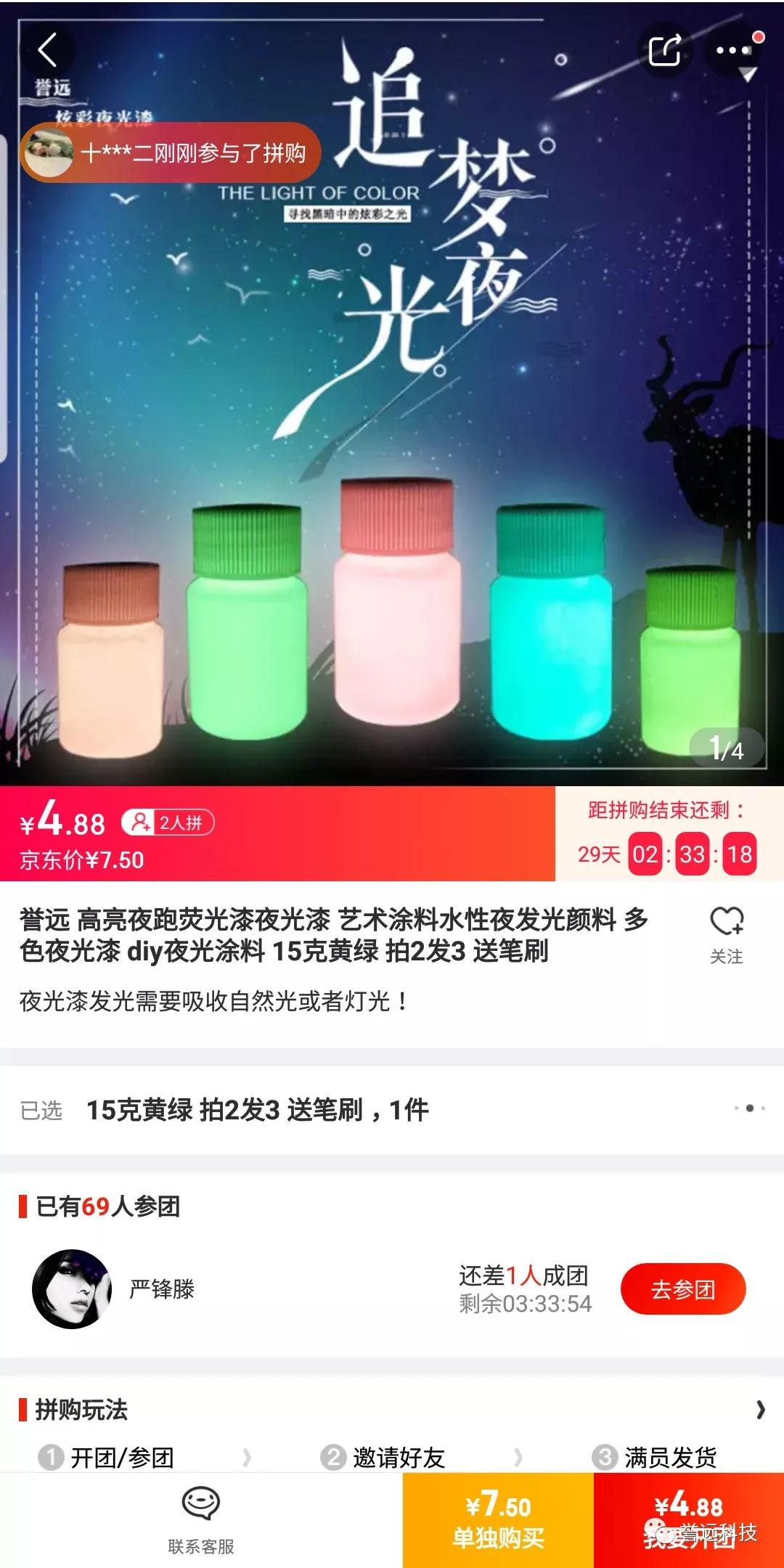Expand the 拼购玩法 rules section

tap(759, 1410)
